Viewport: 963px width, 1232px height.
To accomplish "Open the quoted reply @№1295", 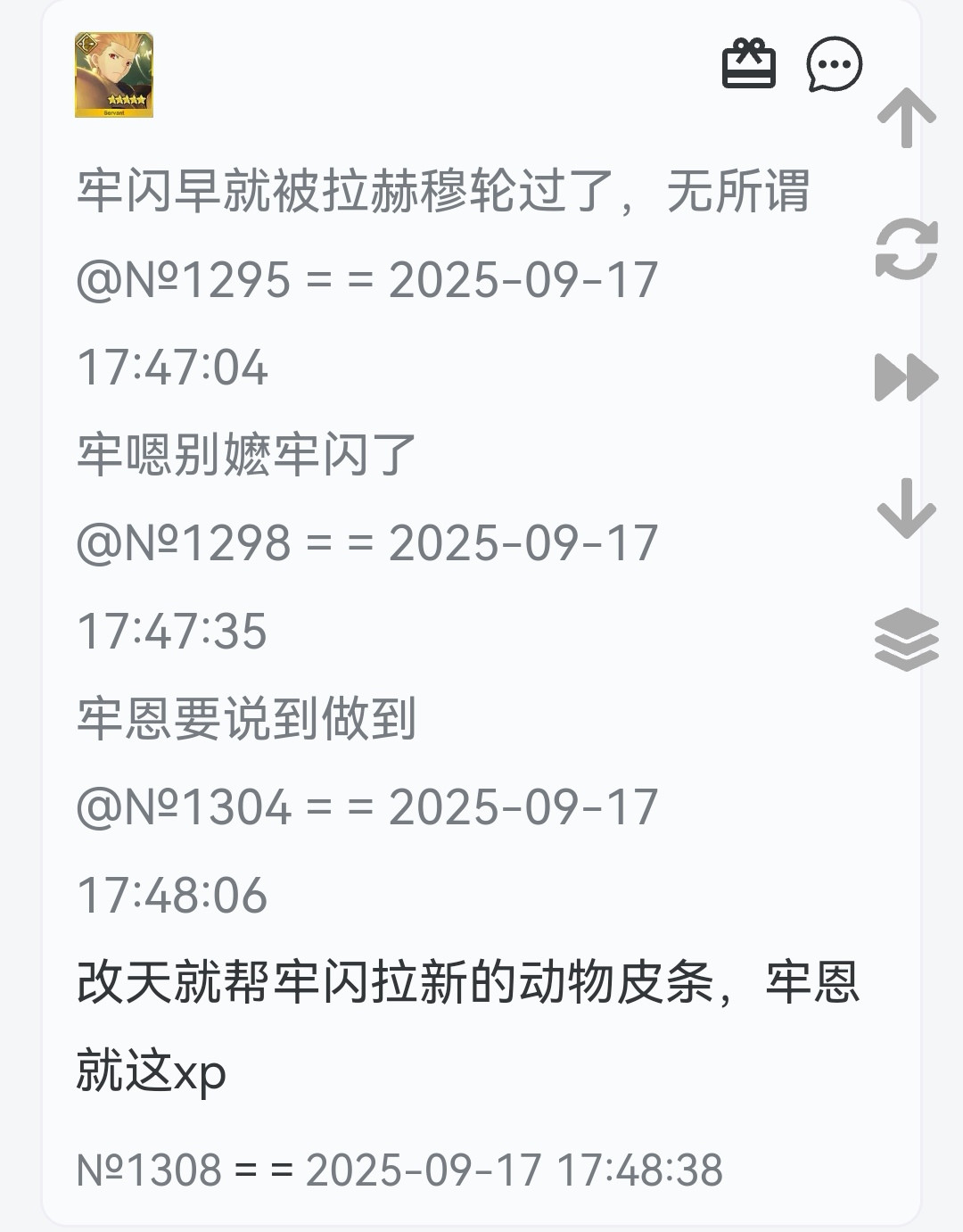I will click(184, 280).
